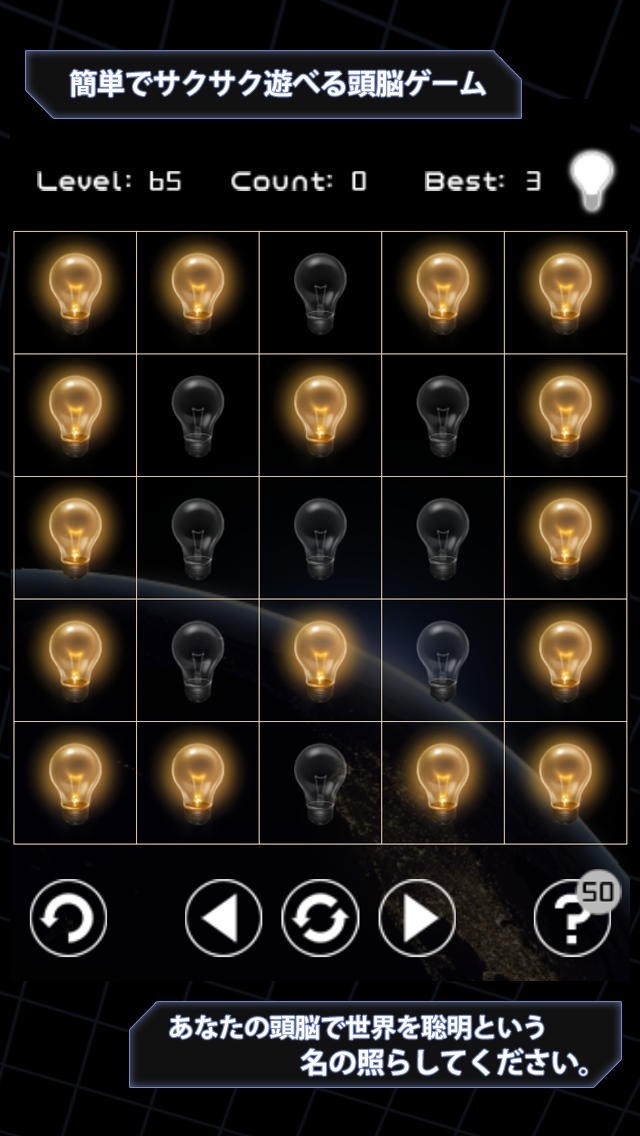Toggle the only unlit bulb in the bottom row
Image resolution: width=640 pixels, height=1136 pixels.
point(320,782)
